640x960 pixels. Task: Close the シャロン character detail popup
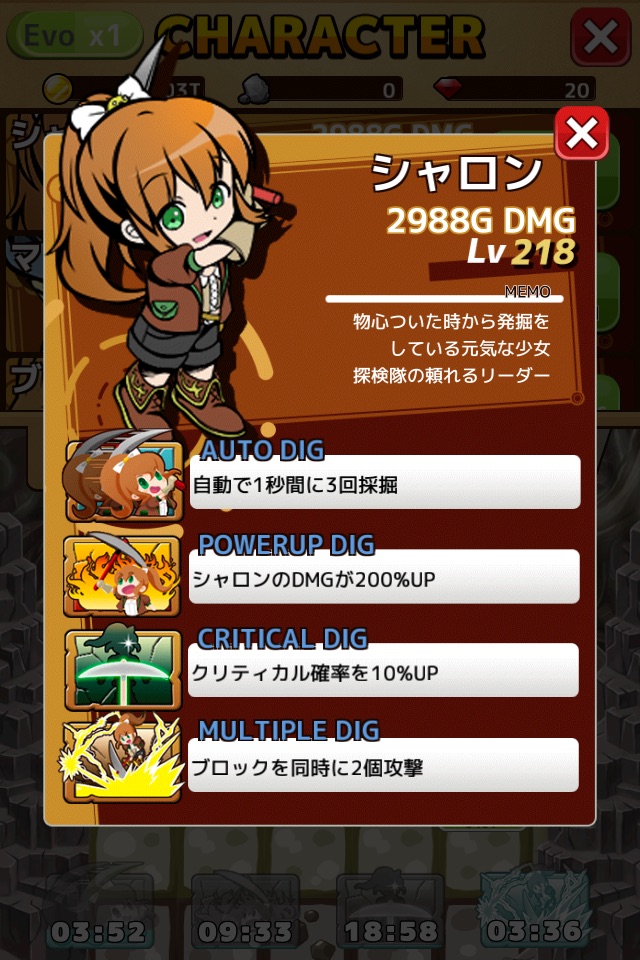pos(581,132)
